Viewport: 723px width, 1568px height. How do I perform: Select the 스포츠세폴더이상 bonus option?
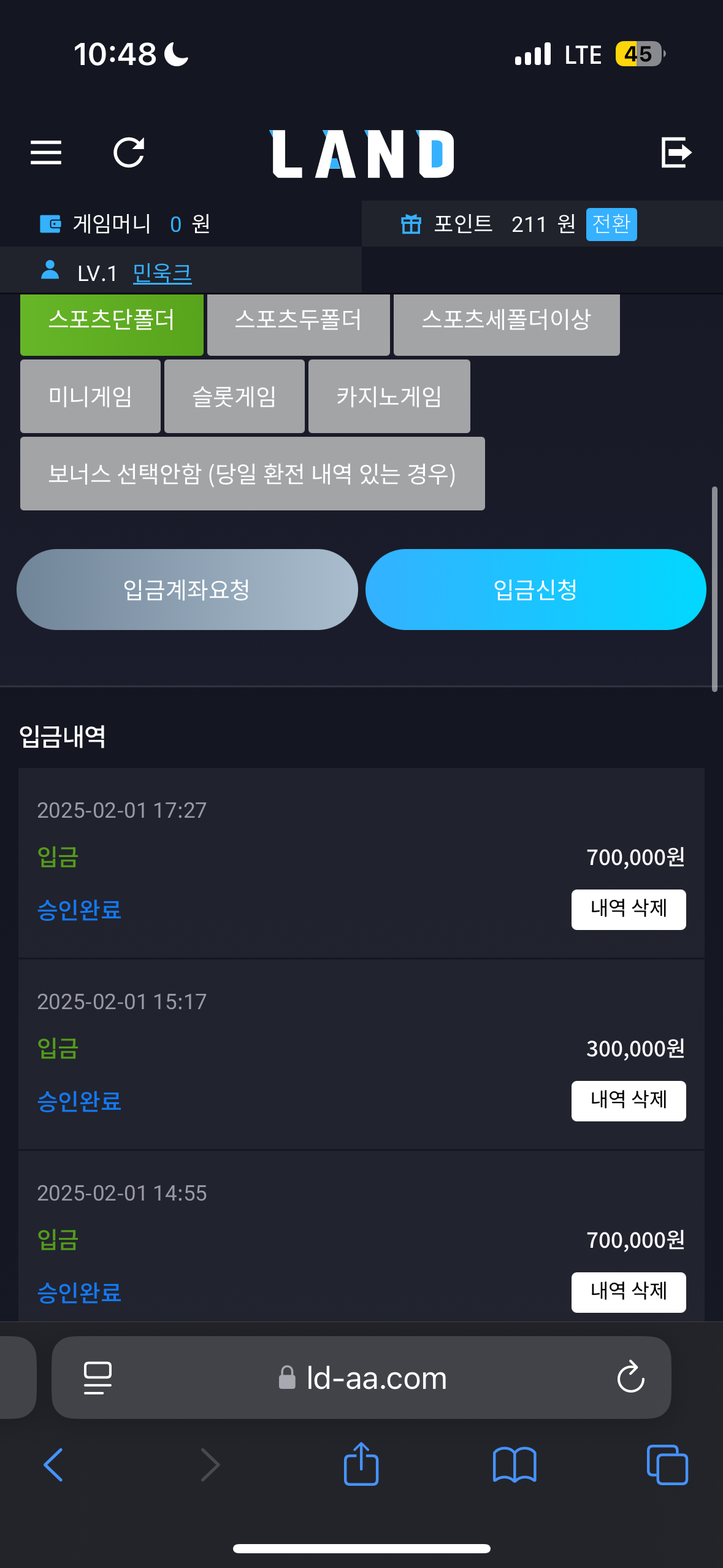coord(507,320)
